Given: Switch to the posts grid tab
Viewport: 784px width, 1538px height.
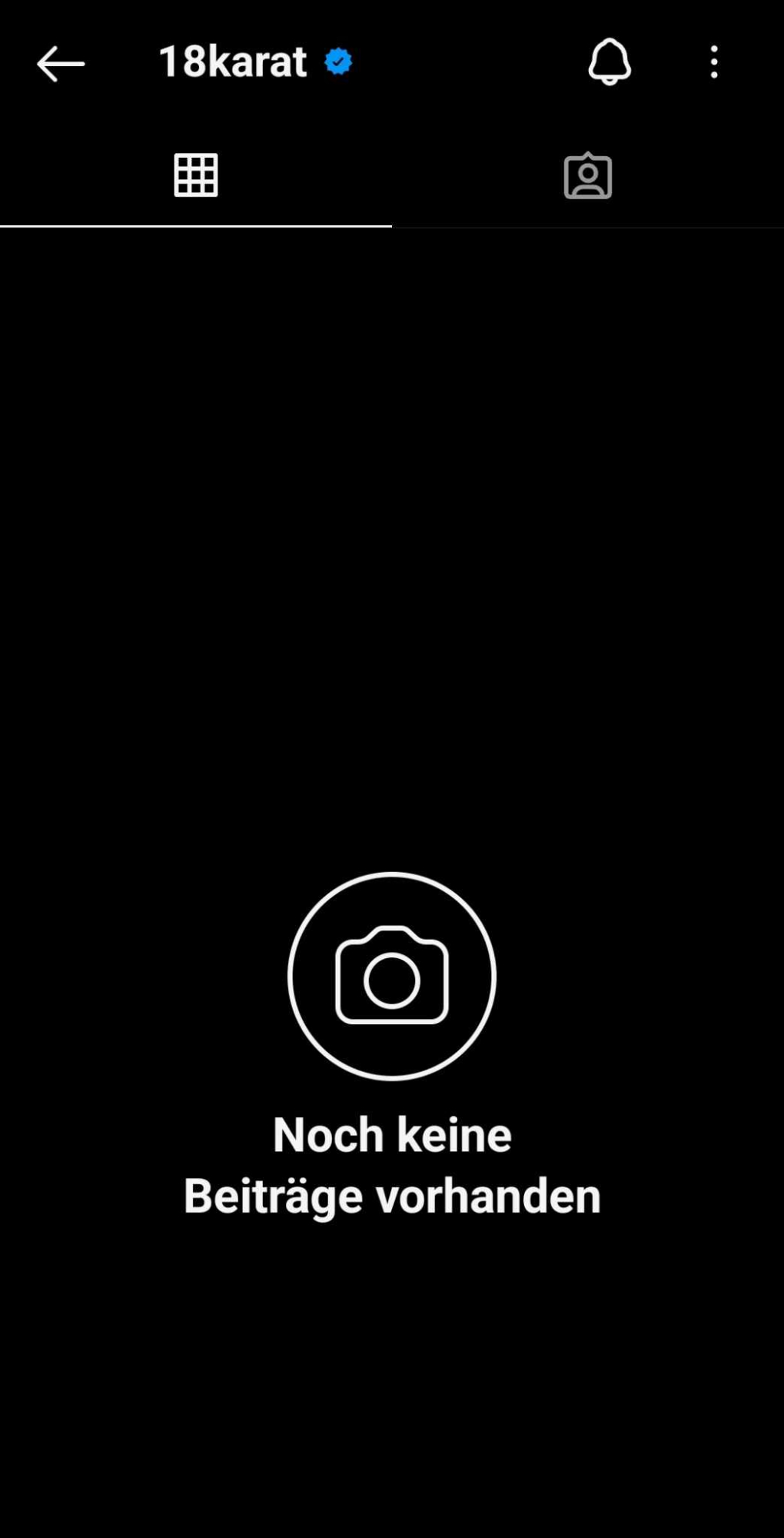Looking at the screenshot, I should pyautogui.click(x=196, y=176).
